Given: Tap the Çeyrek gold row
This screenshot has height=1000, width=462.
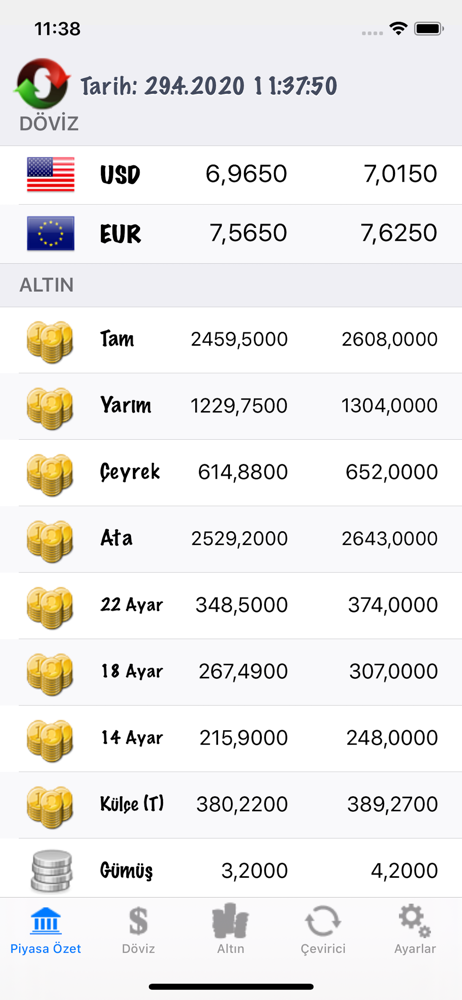Looking at the screenshot, I should pyautogui.click(x=231, y=473).
